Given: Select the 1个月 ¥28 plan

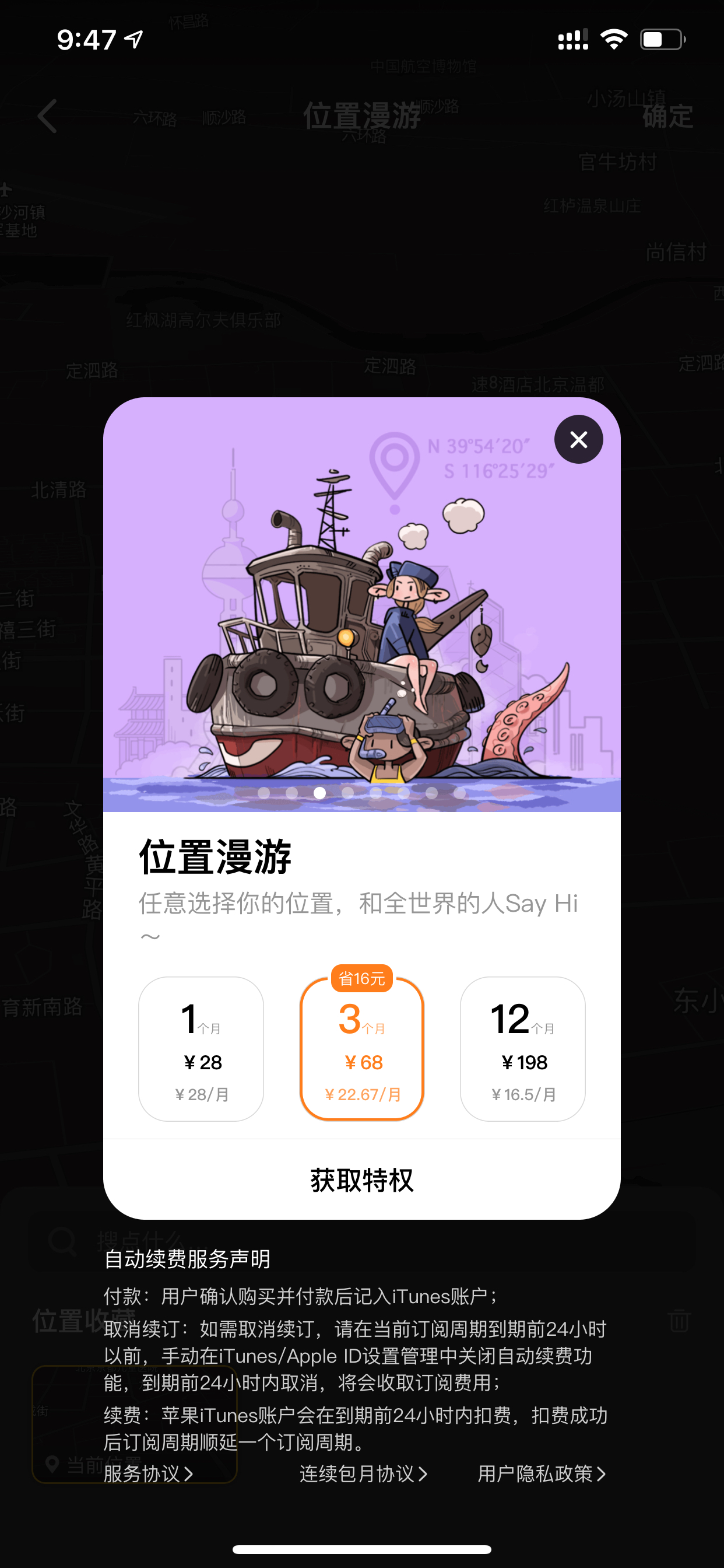Looking at the screenshot, I should pos(201,1049).
